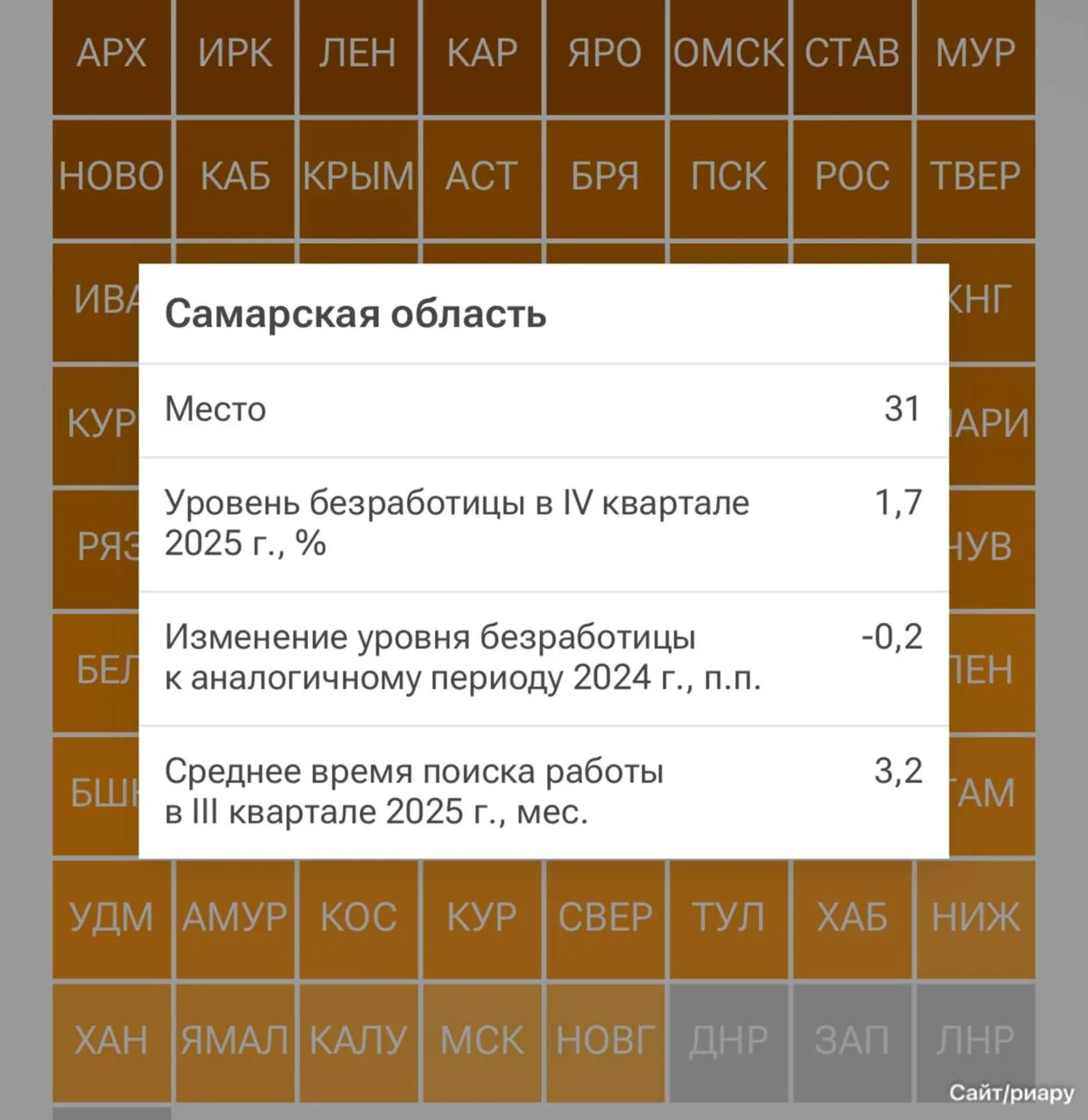
Task: Open the СВЕР region tile
Action: (x=605, y=919)
